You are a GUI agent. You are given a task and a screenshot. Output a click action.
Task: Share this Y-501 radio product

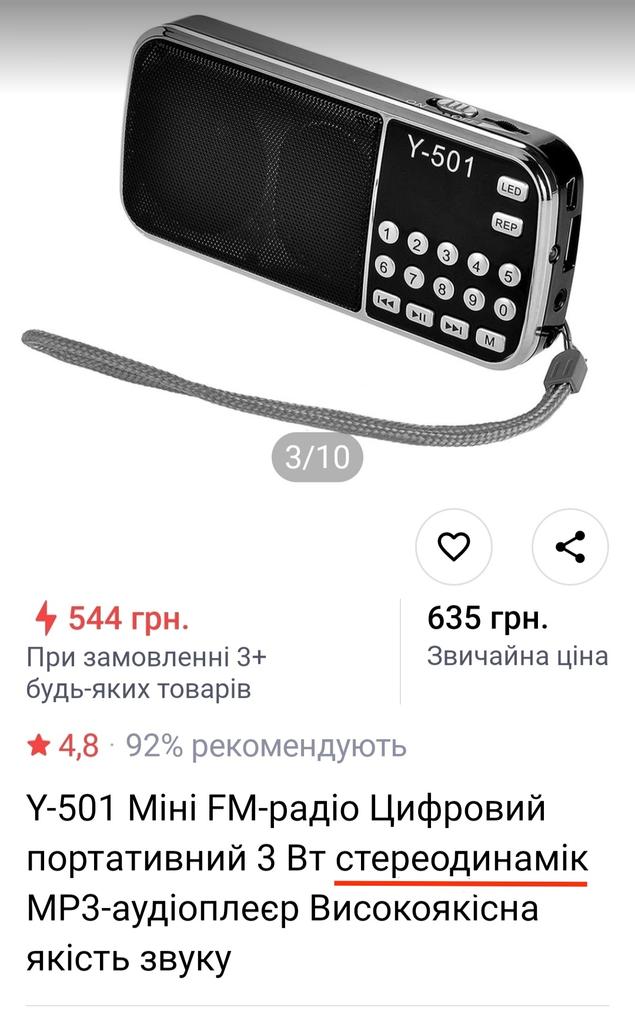[x=570, y=547]
